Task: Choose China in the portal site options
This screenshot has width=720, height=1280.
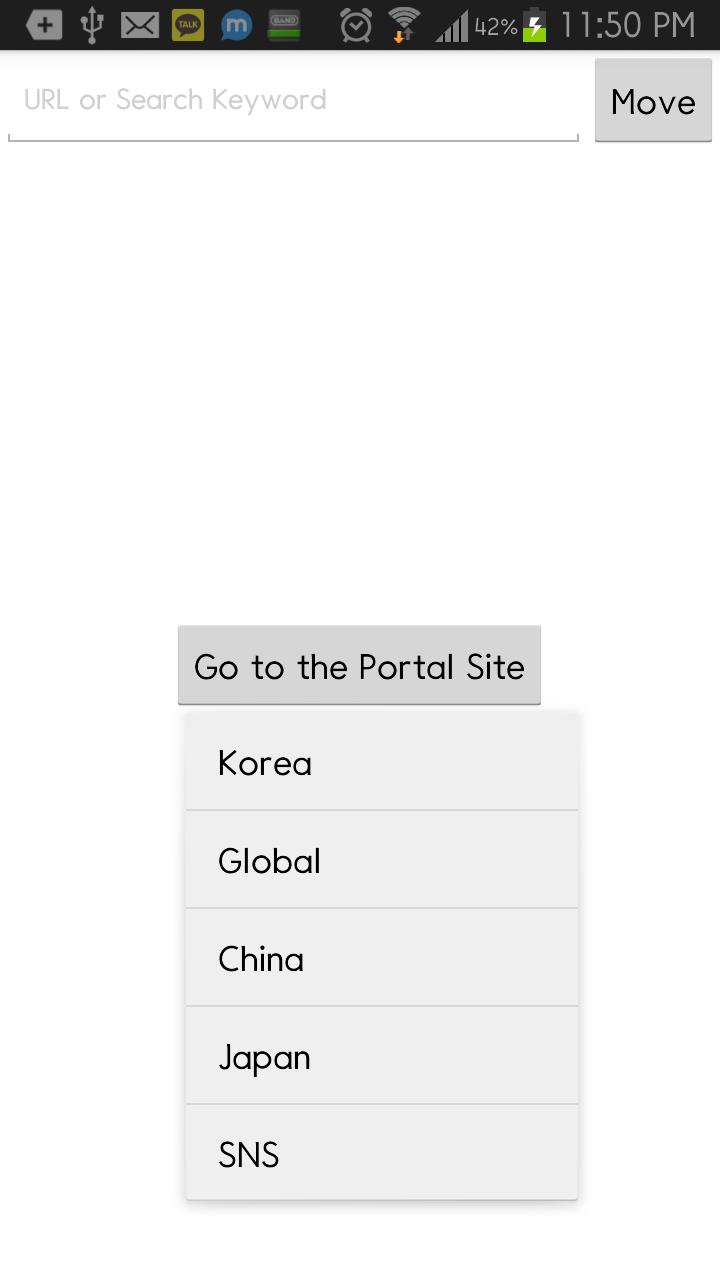Action: pos(380,957)
